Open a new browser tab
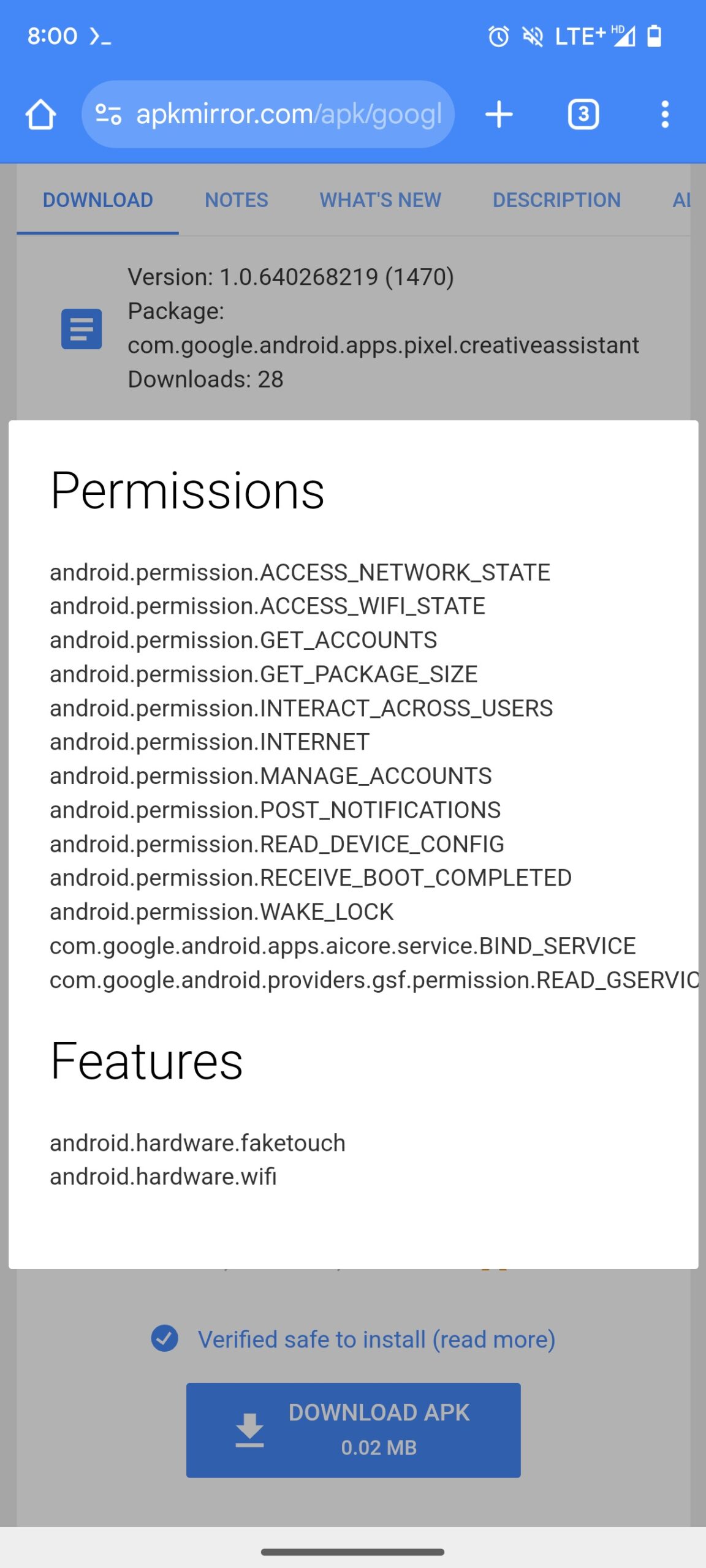Viewport: 706px width, 1568px height. coord(499,115)
